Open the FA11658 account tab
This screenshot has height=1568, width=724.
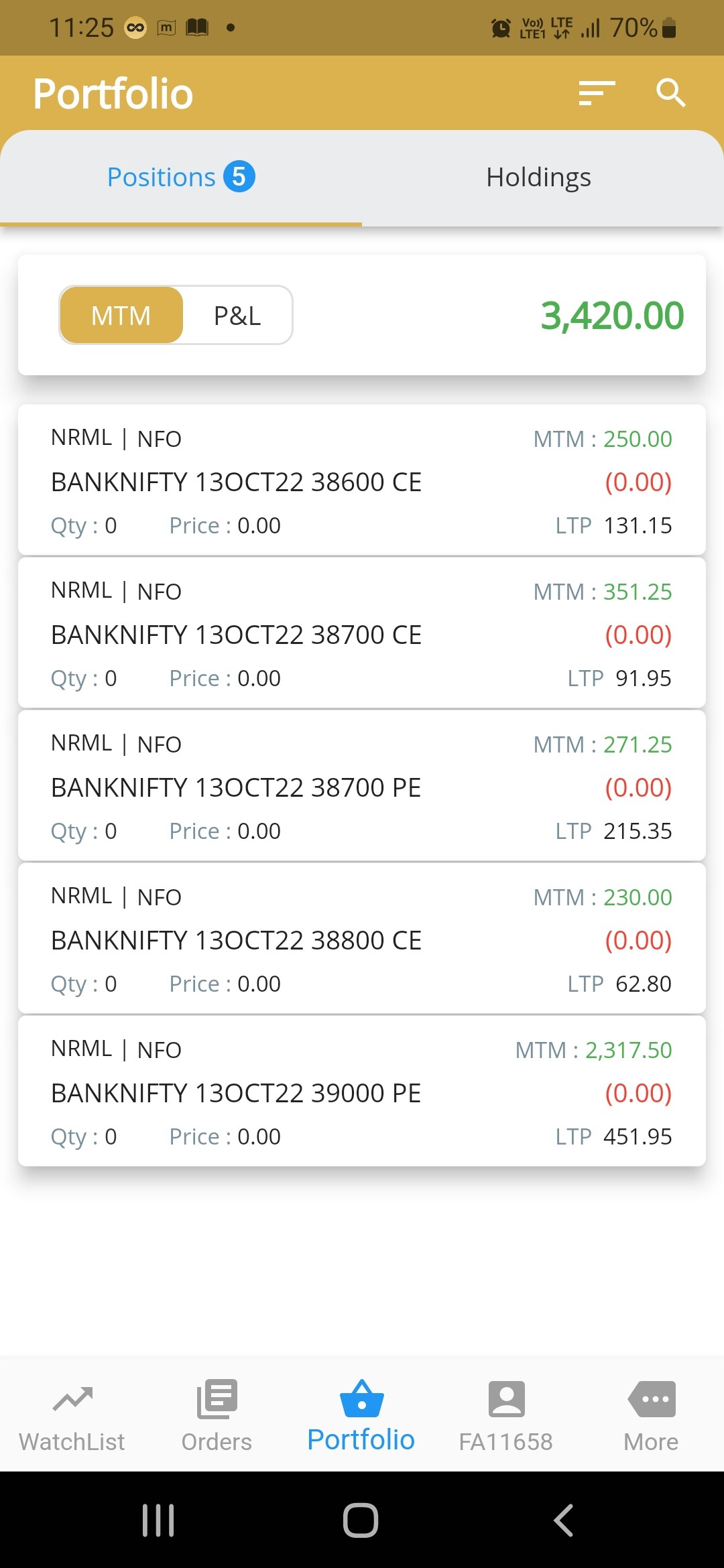(506, 1415)
